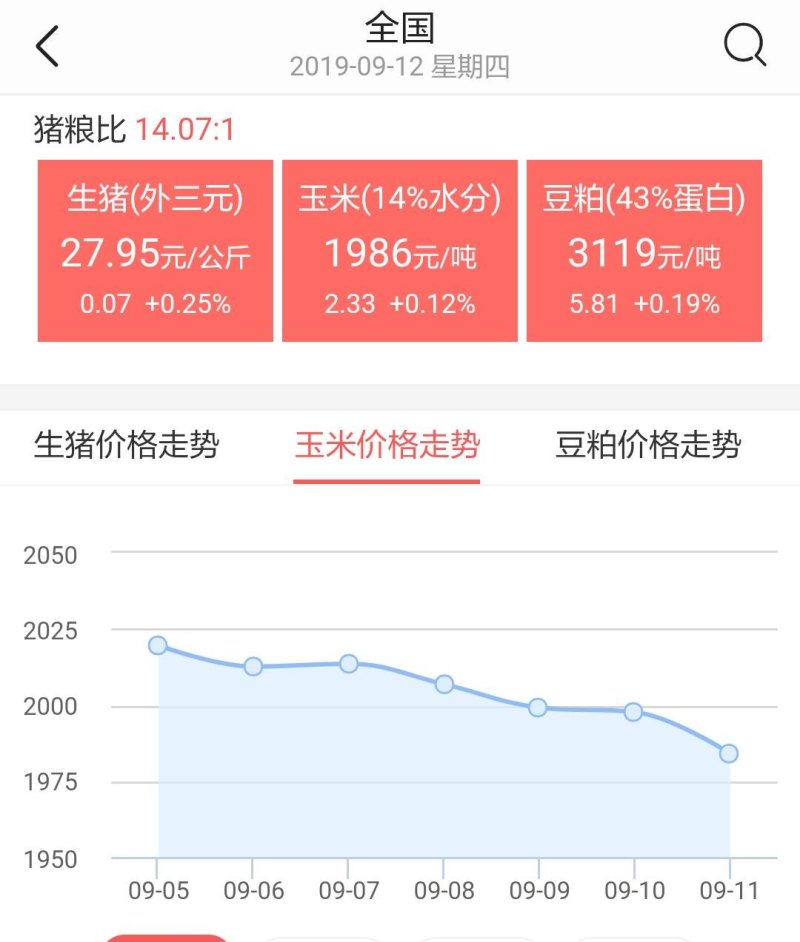Tap the 玉米(14%水分) price card

pos(398,245)
